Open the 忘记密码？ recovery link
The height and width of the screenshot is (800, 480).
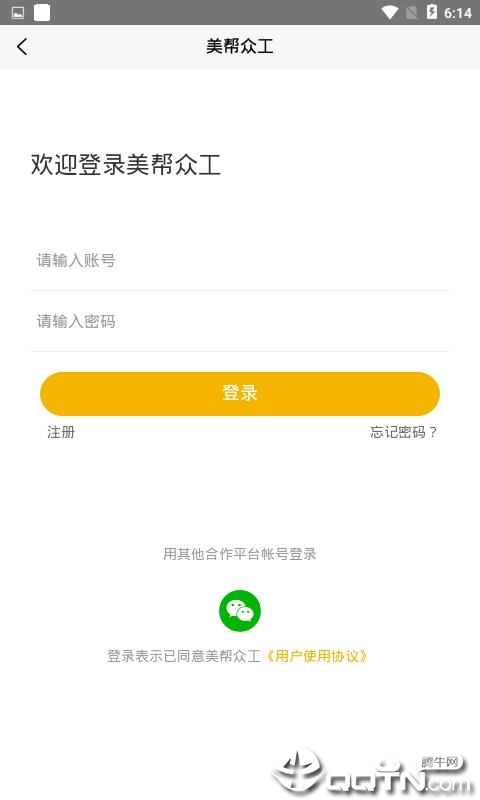[403, 432]
